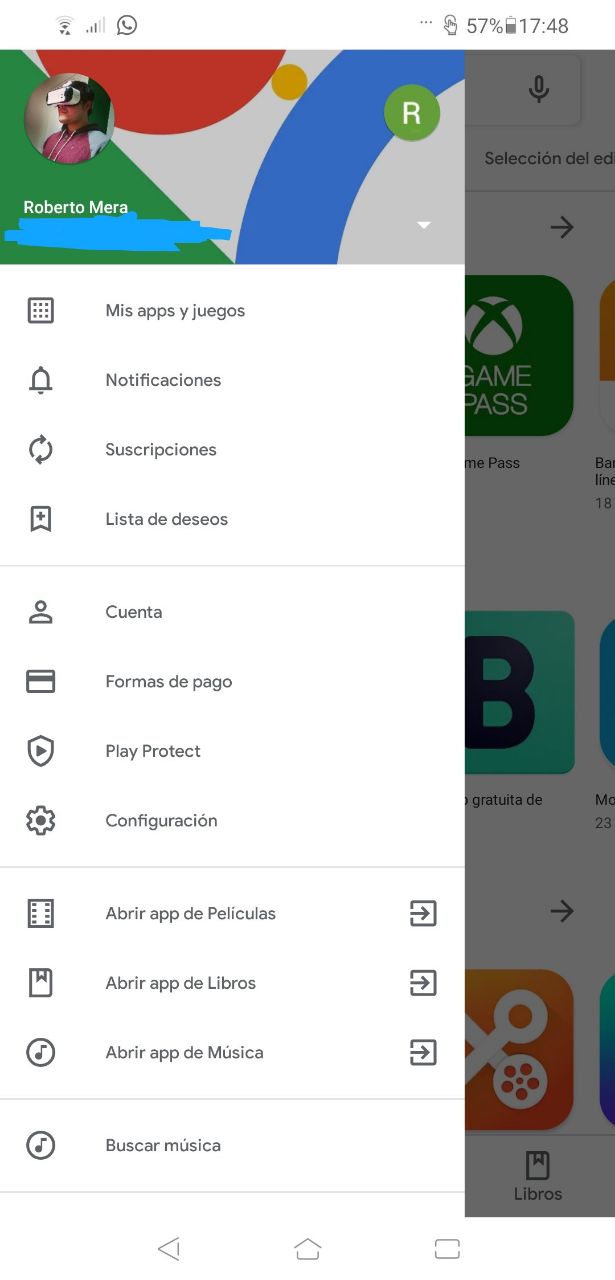The width and height of the screenshot is (615, 1280).
Task: Expand the account switcher arrow
Action: (x=424, y=225)
